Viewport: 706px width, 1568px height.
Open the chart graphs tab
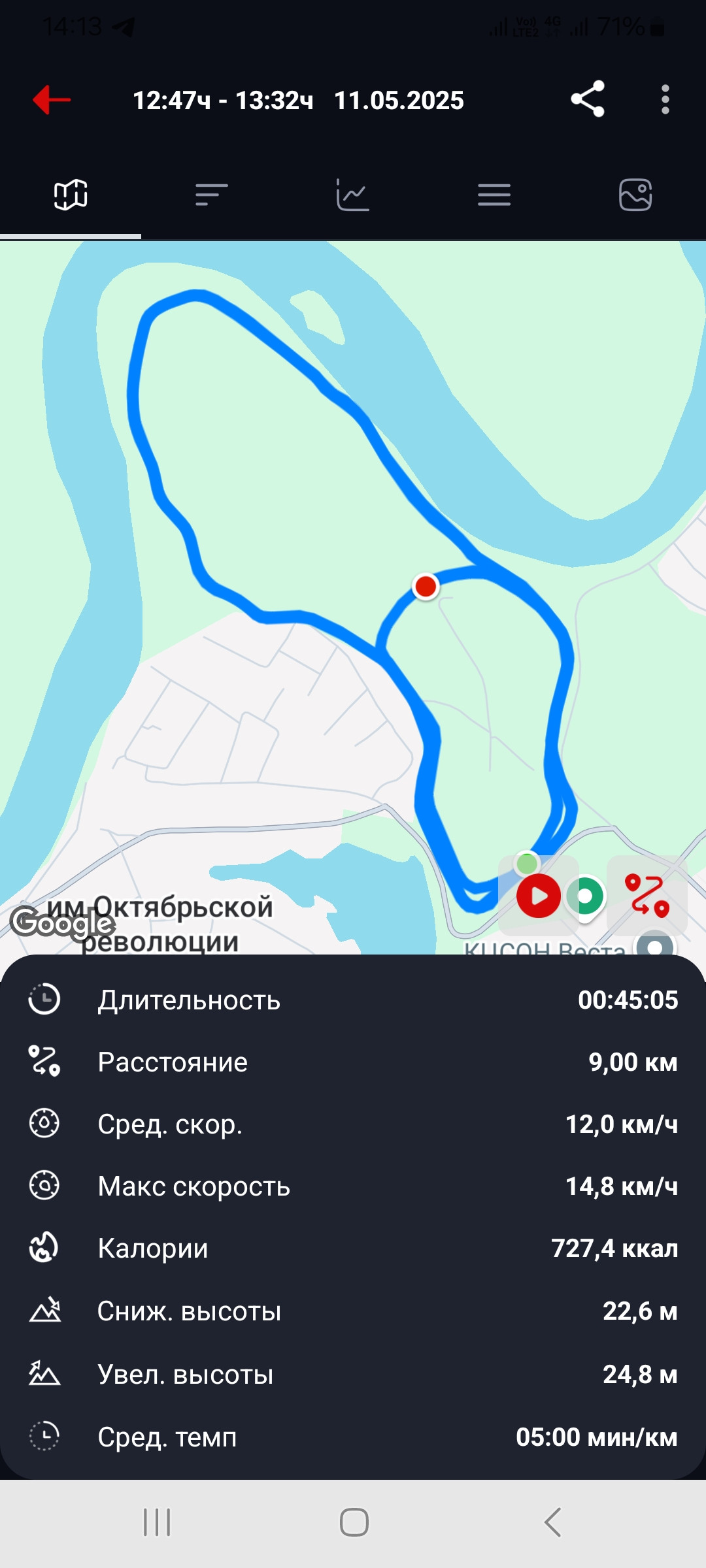[353, 195]
